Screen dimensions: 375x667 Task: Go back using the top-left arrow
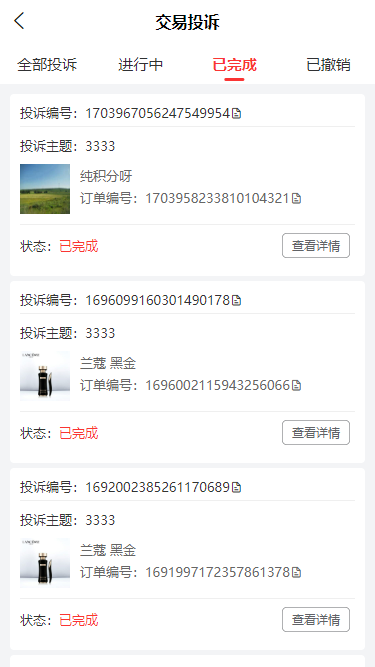click(19, 21)
